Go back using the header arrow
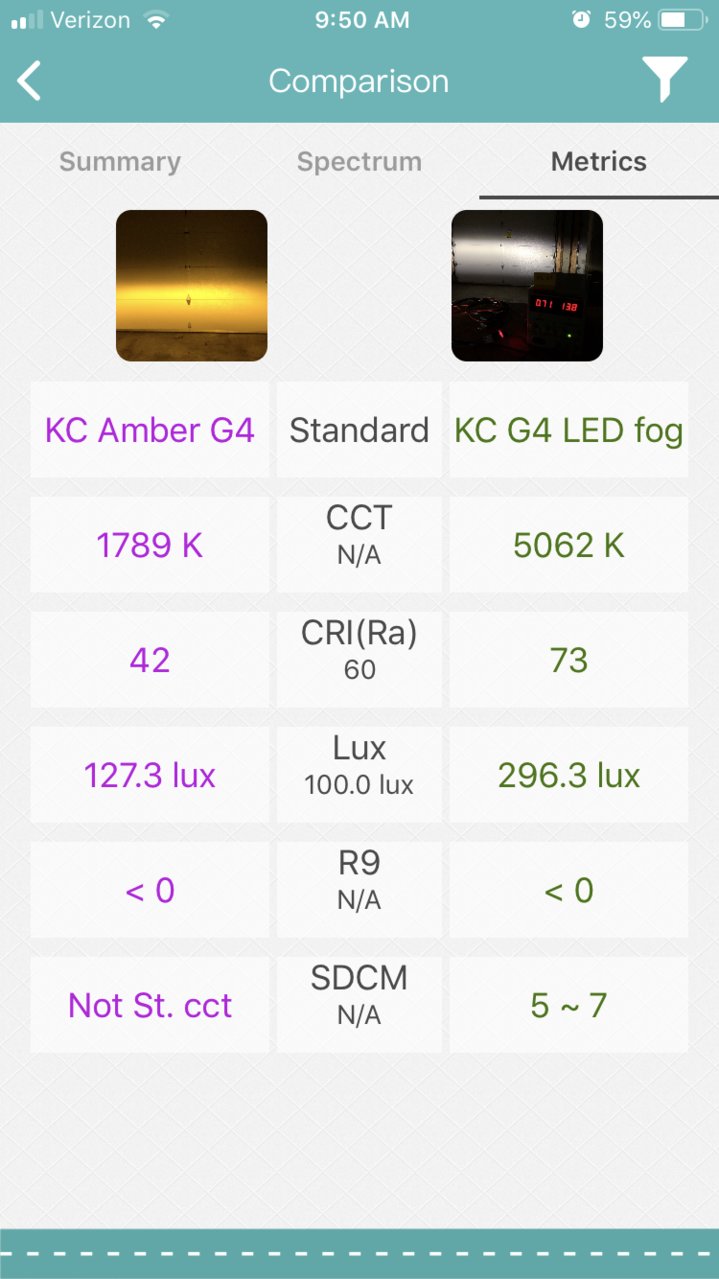Image resolution: width=719 pixels, height=1279 pixels. [x=30, y=81]
